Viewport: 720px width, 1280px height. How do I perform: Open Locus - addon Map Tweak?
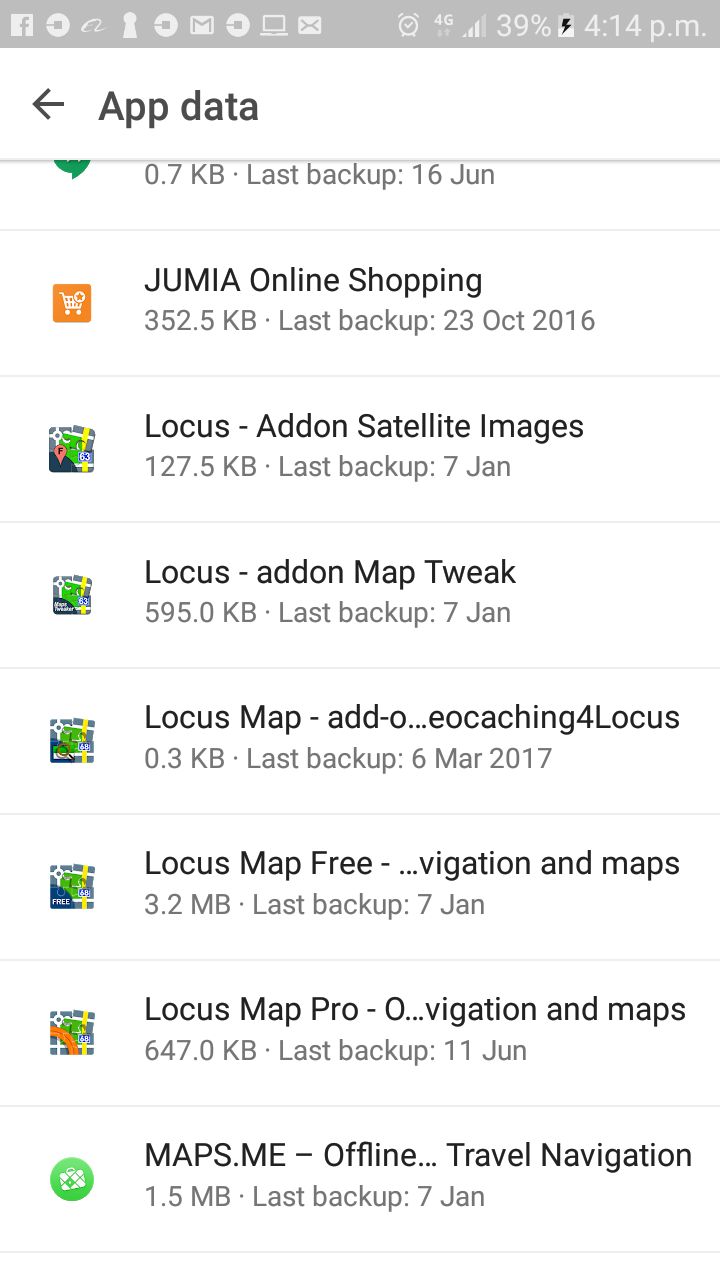coord(360,593)
